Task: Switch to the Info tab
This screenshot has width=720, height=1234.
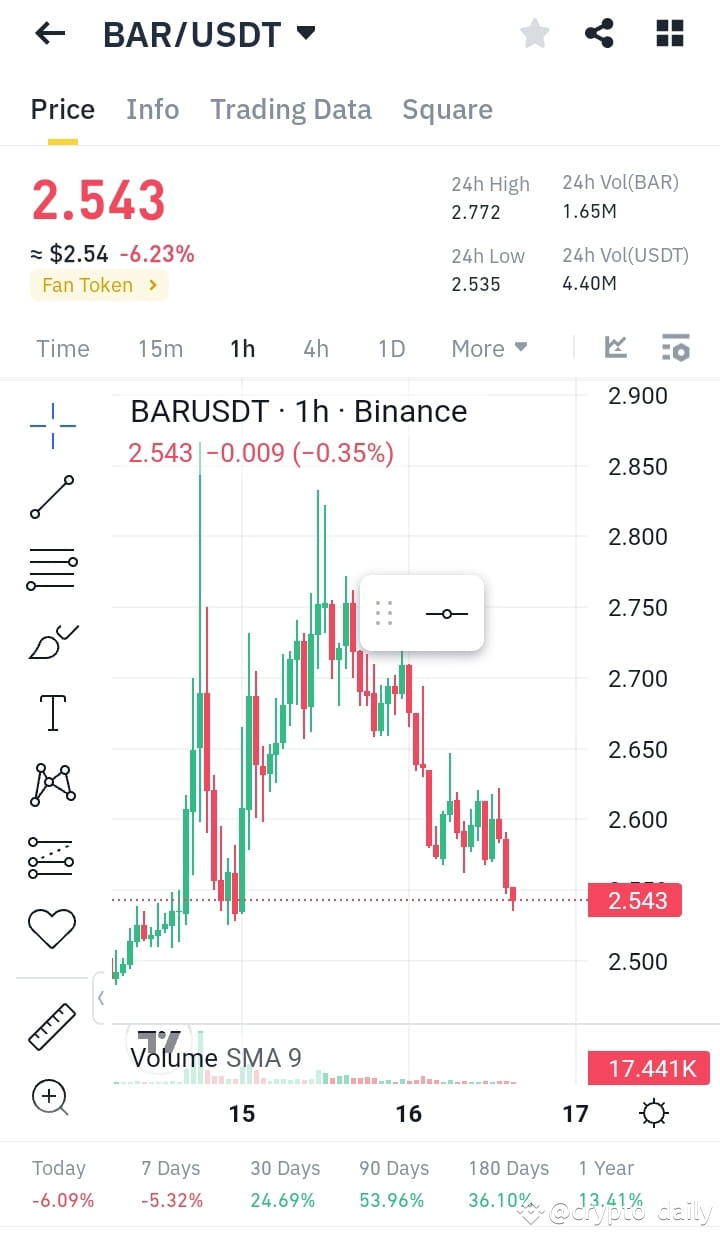Action: pos(152,109)
